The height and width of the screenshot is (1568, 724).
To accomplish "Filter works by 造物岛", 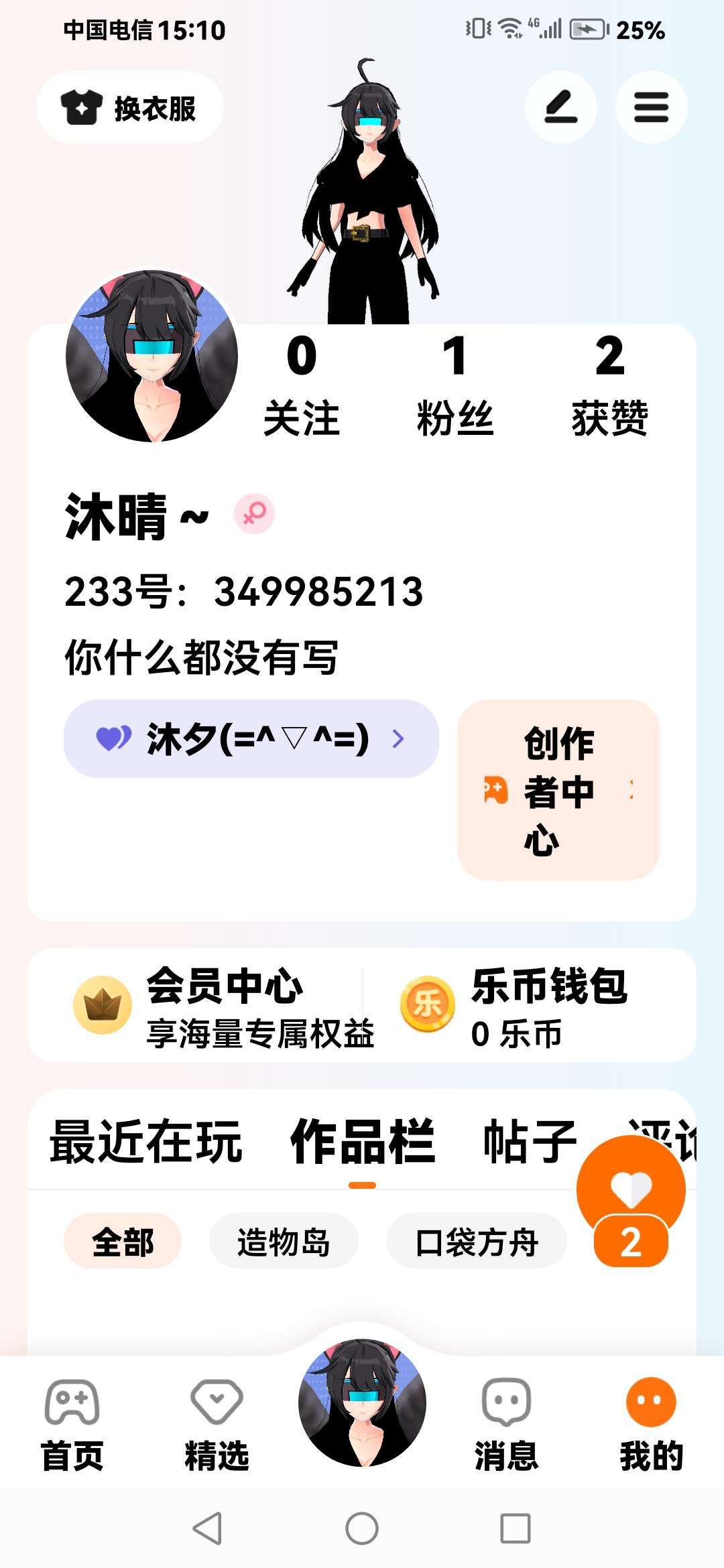I will click(x=284, y=1241).
